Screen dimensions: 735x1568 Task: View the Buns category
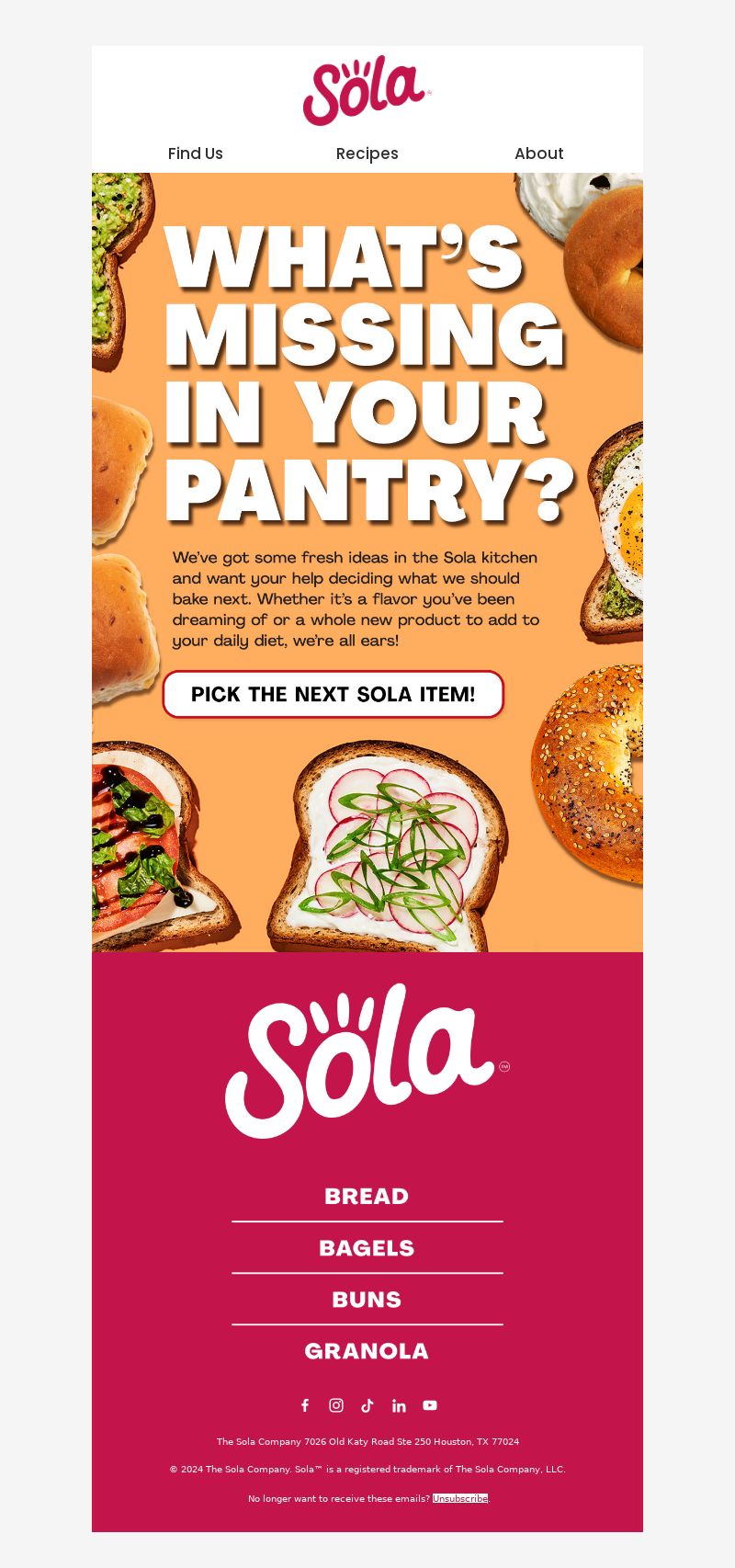(367, 1299)
